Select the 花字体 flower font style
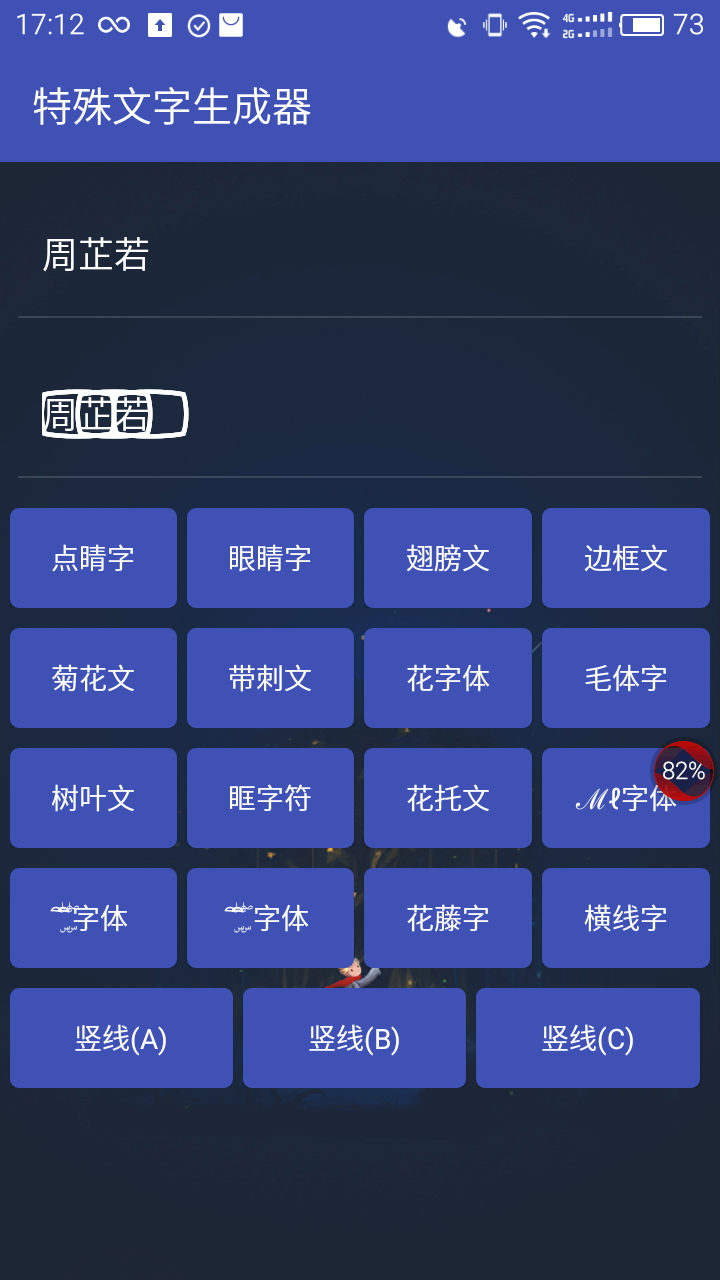720x1280 pixels. 447,677
